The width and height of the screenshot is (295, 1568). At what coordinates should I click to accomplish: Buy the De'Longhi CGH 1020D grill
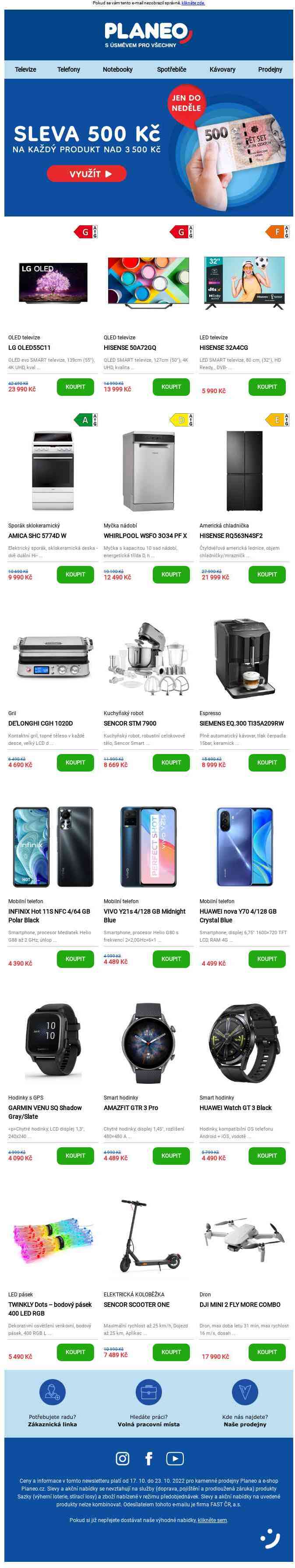click(x=76, y=762)
